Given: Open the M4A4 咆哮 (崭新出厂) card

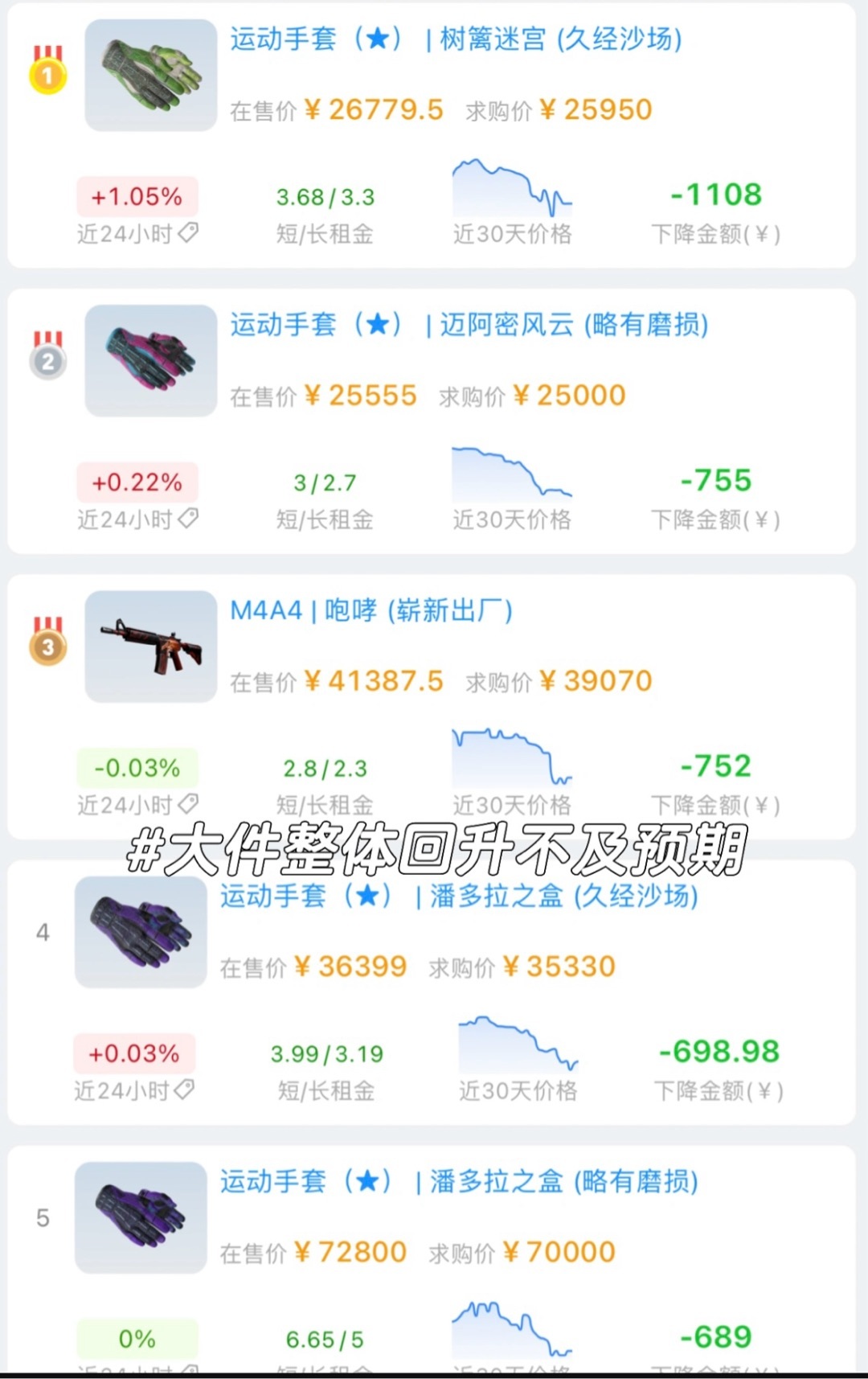Looking at the screenshot, I should [x=371, y=611].
